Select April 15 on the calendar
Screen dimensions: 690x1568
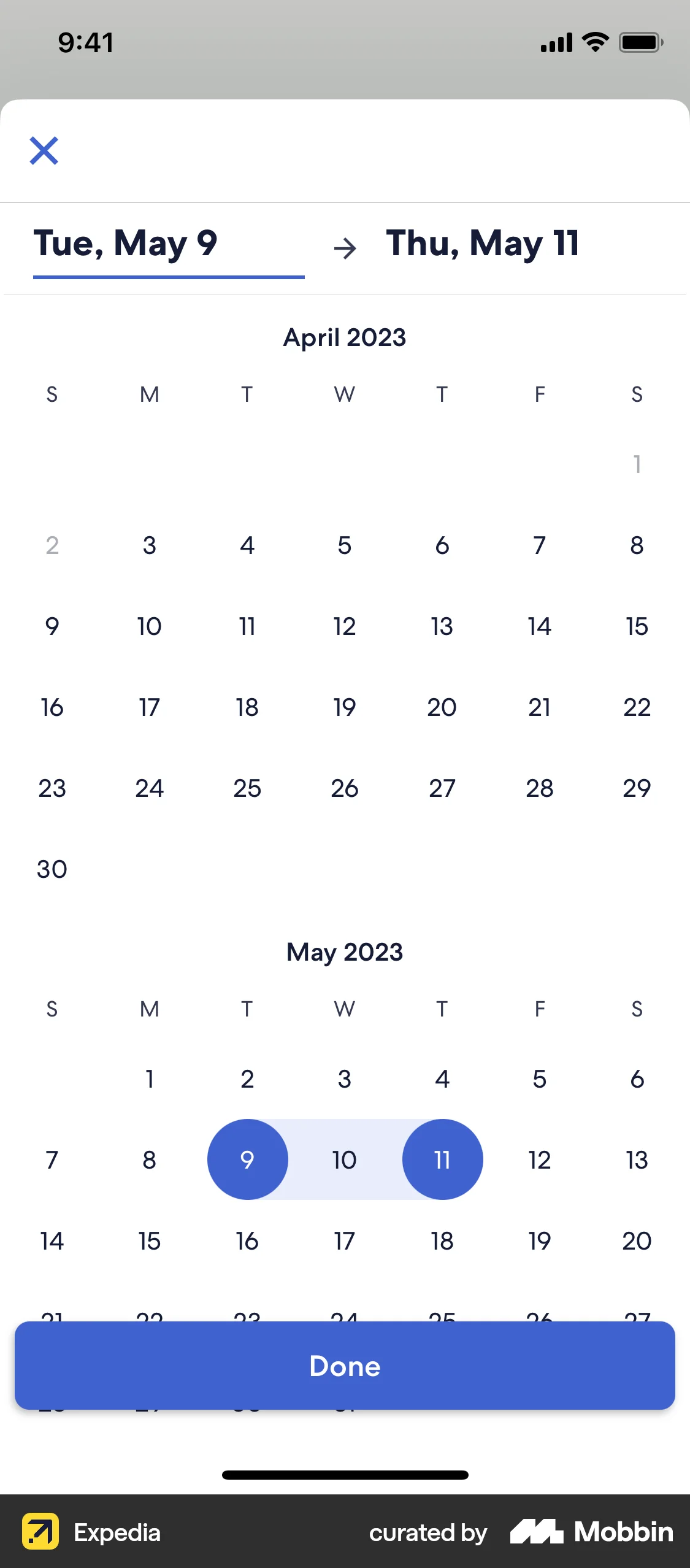coord(637,626)
